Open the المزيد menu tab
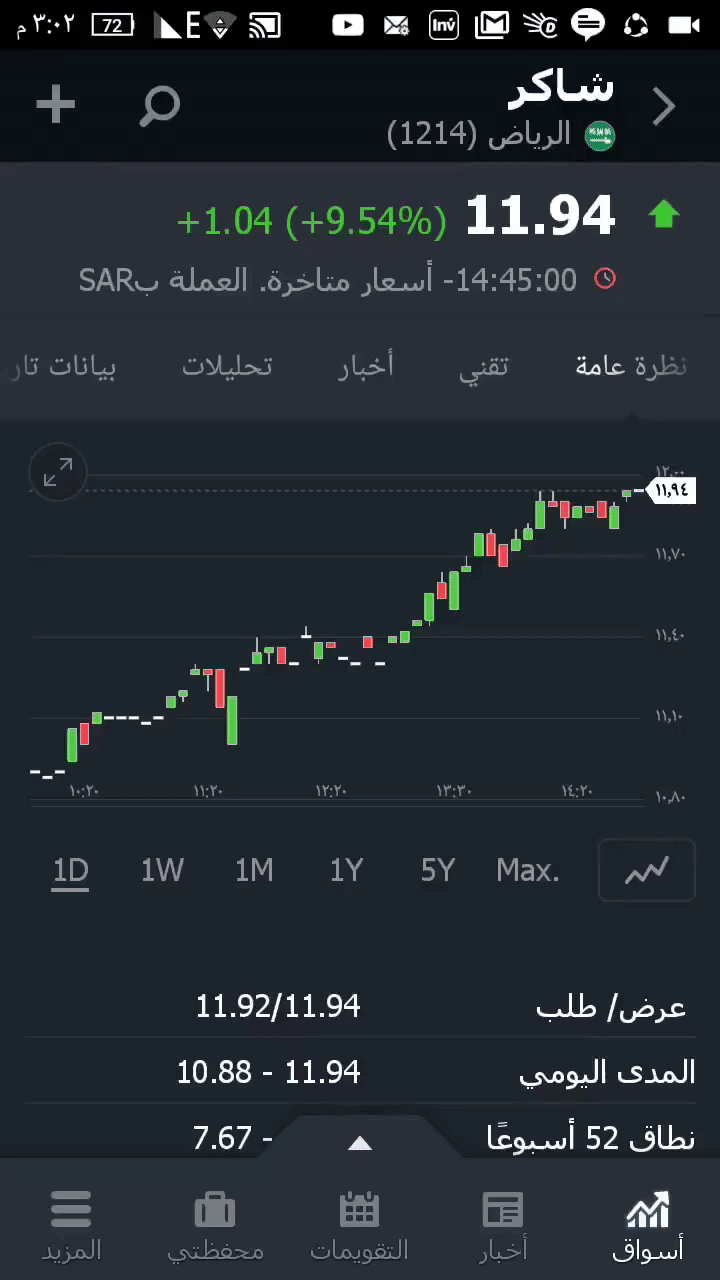 coord(71,1225)
